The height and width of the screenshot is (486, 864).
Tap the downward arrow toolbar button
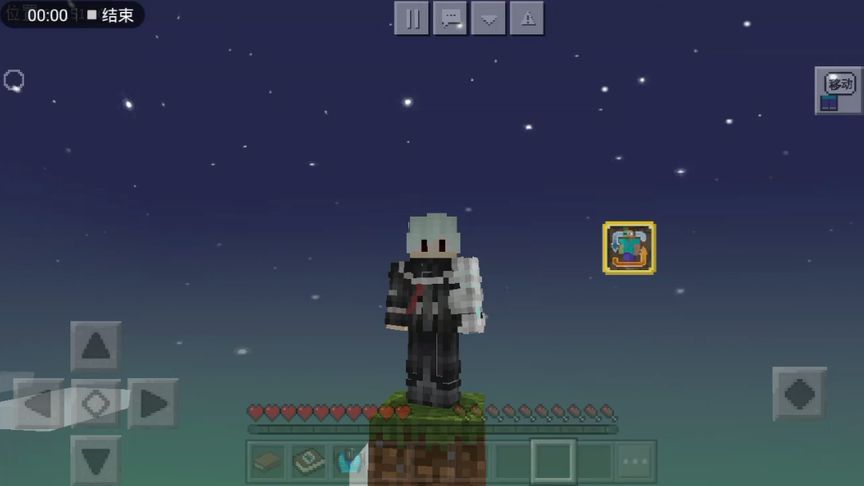(488, 18)
